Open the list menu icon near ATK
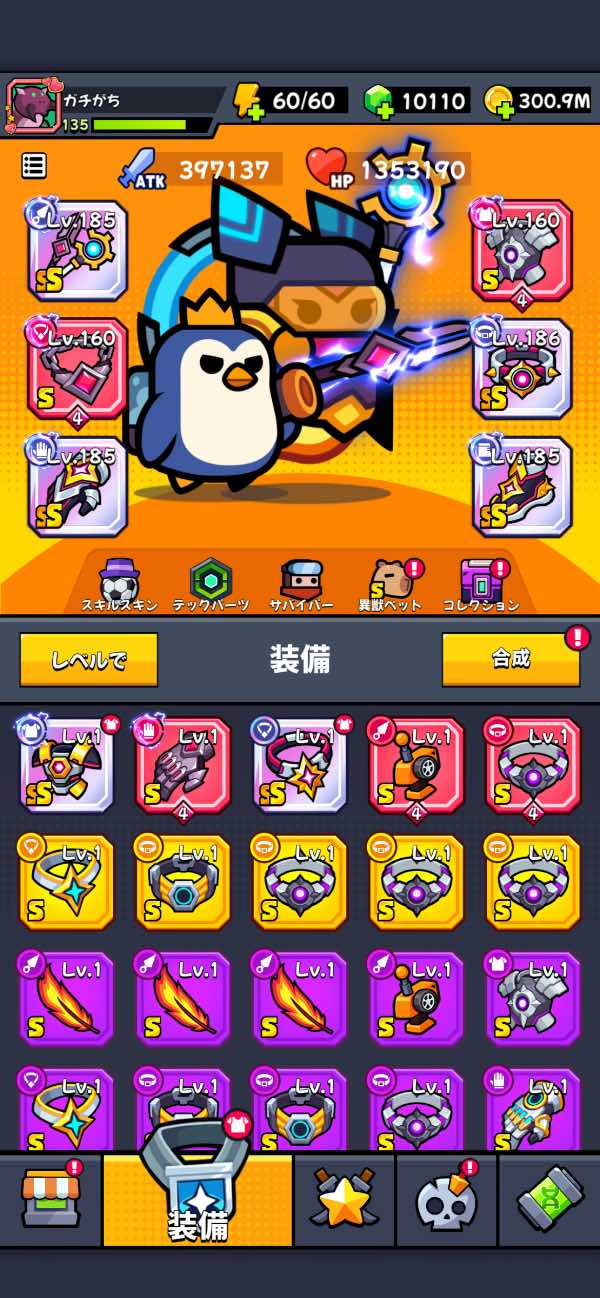 coord(34,166)
